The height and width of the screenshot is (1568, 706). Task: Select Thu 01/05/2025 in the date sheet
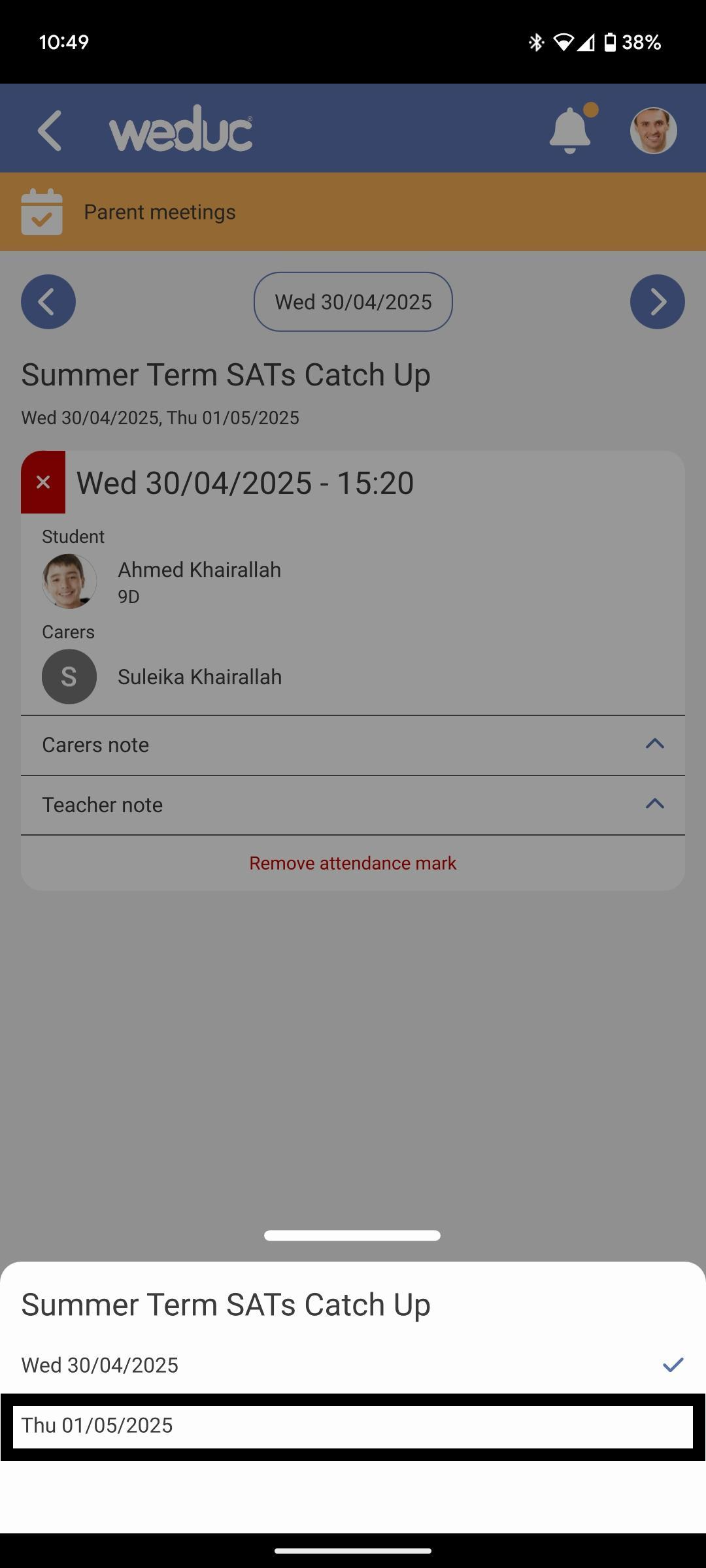click(x=353, y=1426)
